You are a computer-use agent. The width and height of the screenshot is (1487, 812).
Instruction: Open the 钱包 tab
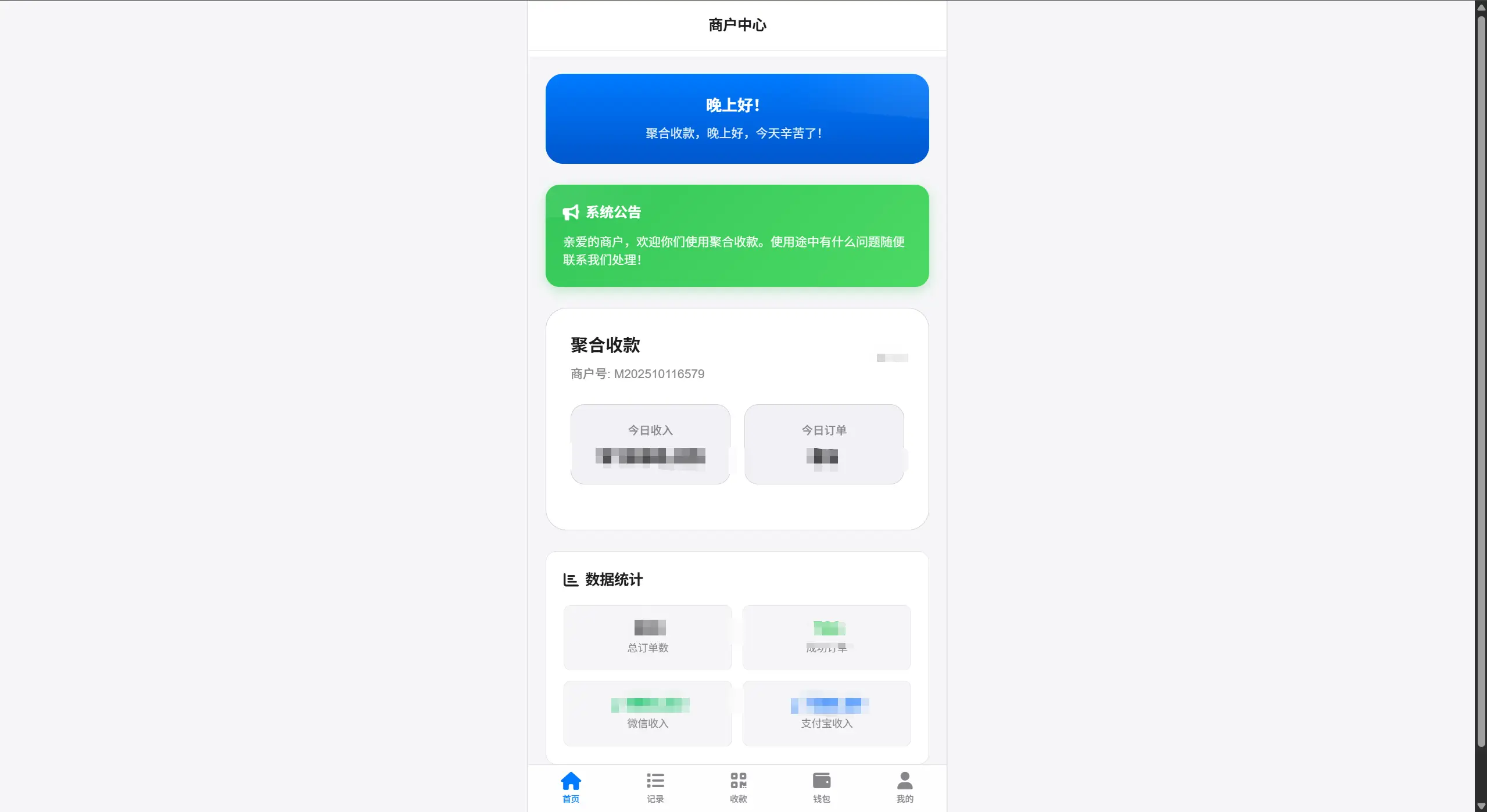tap(821, 787)
